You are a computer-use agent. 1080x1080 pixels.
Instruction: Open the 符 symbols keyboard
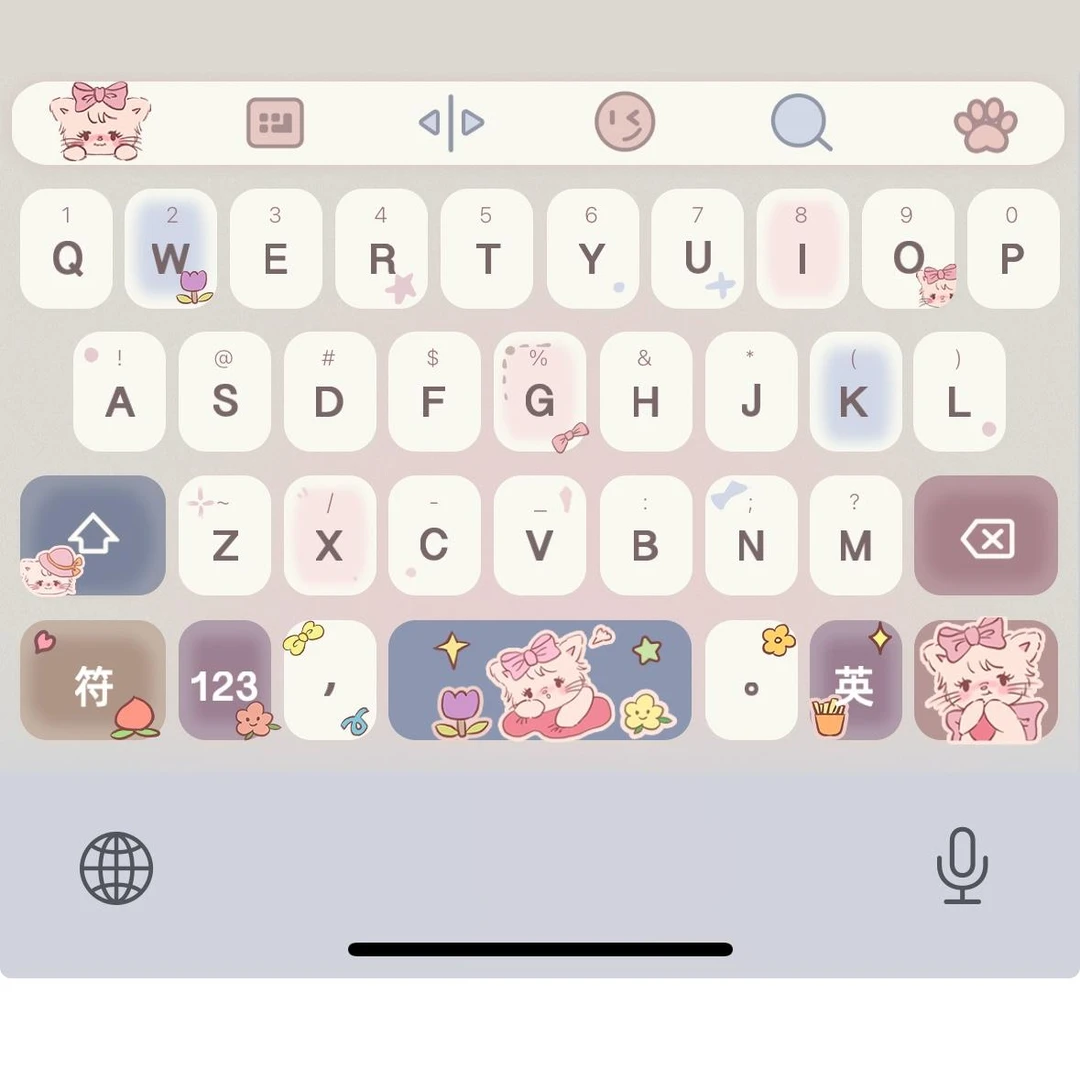(x=93, y=680)
